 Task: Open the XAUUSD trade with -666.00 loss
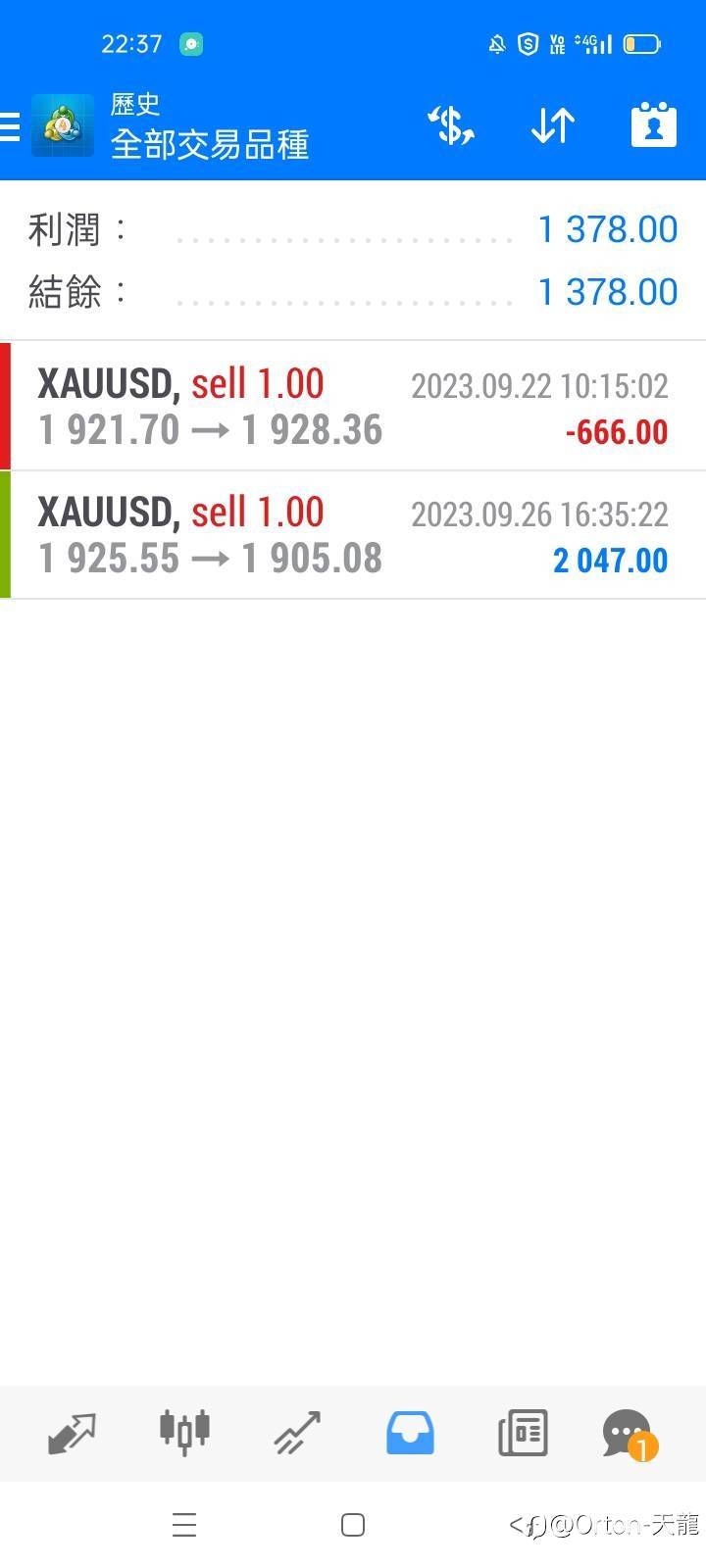point(353,407)
